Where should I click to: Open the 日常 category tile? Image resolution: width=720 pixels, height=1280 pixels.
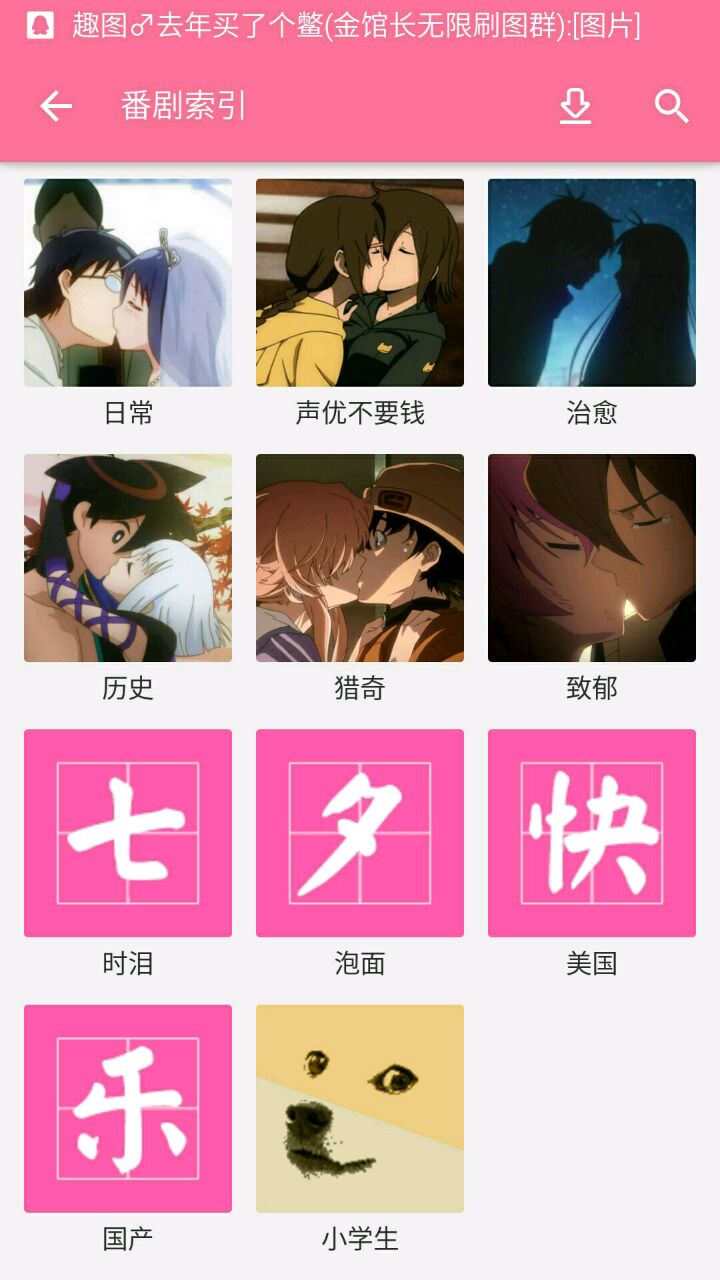click(x=128, y=283)
